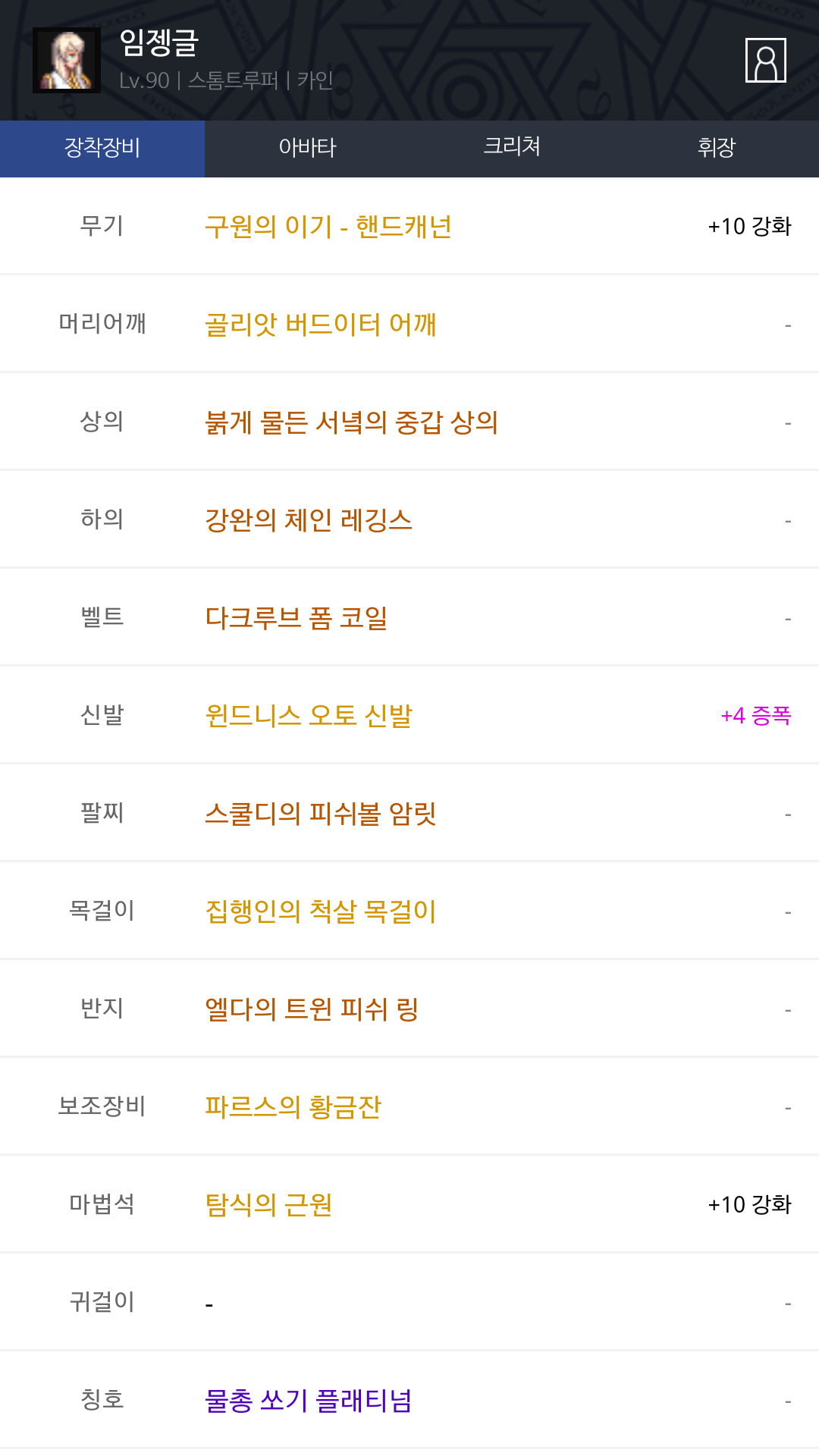View 탐식의 근원 magic stone

click(x=268, y=1205)
